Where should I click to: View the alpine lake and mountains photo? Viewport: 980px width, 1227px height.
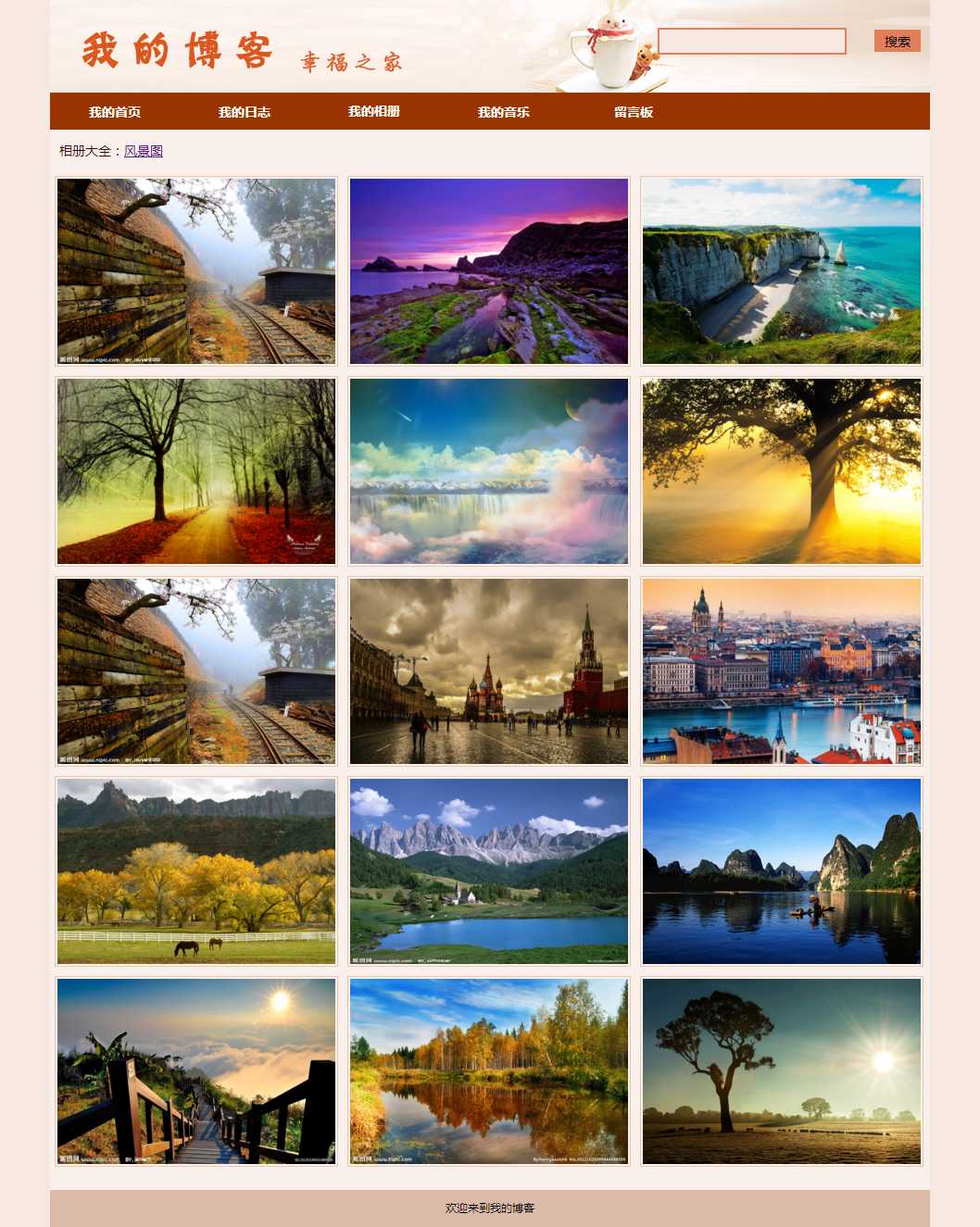tap(489, 871)
